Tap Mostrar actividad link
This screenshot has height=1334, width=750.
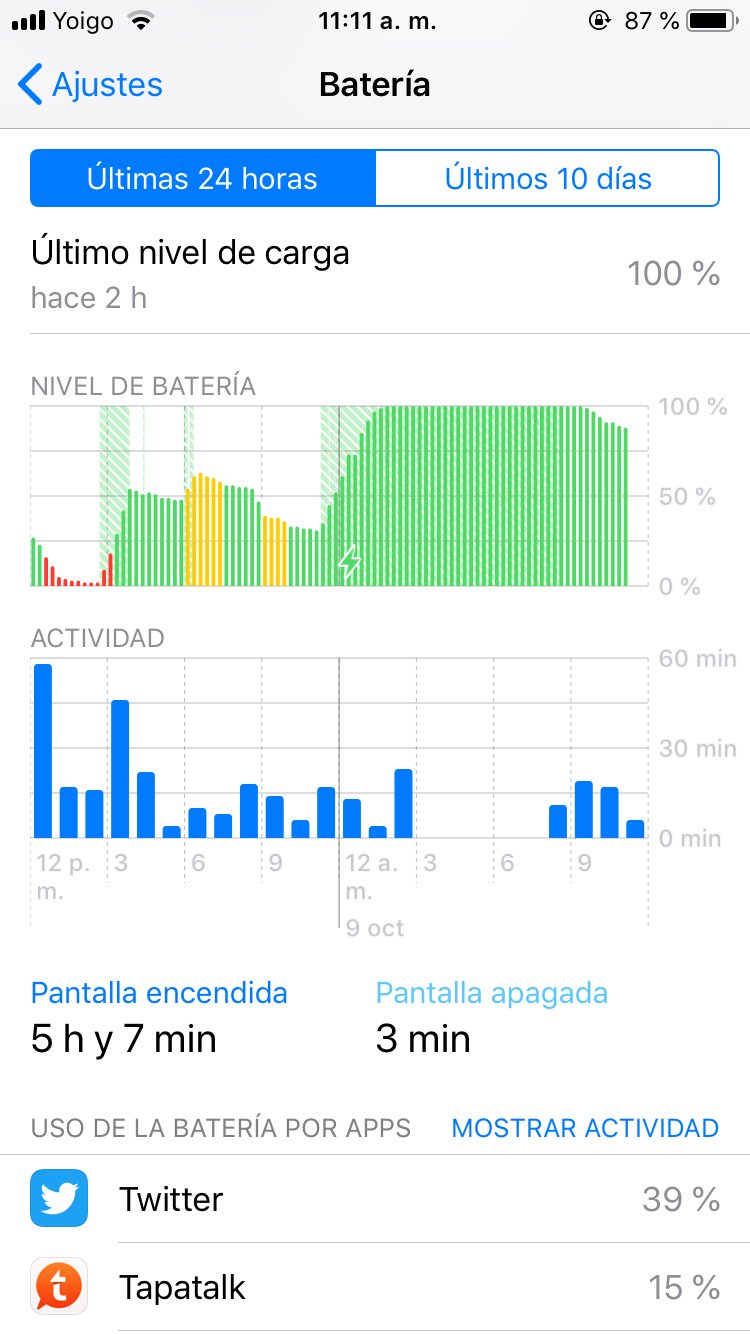click(x=585, y=1128)
